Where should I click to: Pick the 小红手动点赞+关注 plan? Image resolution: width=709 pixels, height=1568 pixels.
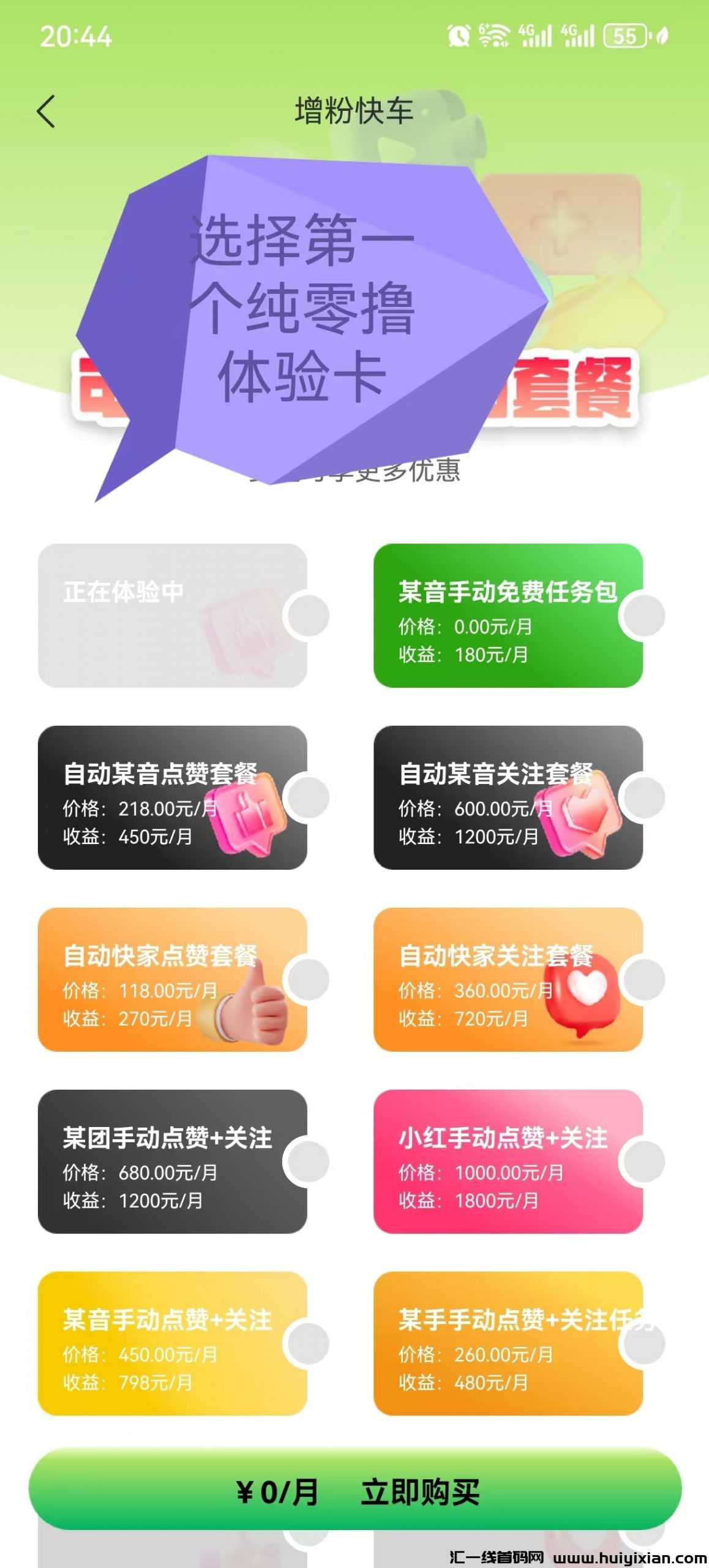pos(508,1161)
